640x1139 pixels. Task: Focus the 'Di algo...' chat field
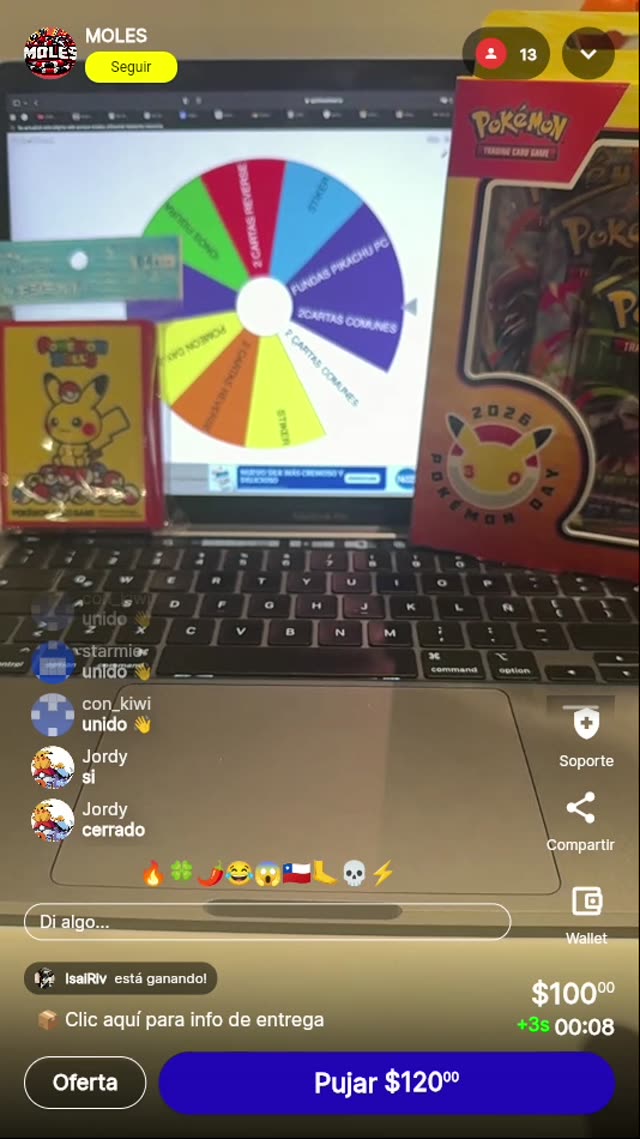click(267, 922)
